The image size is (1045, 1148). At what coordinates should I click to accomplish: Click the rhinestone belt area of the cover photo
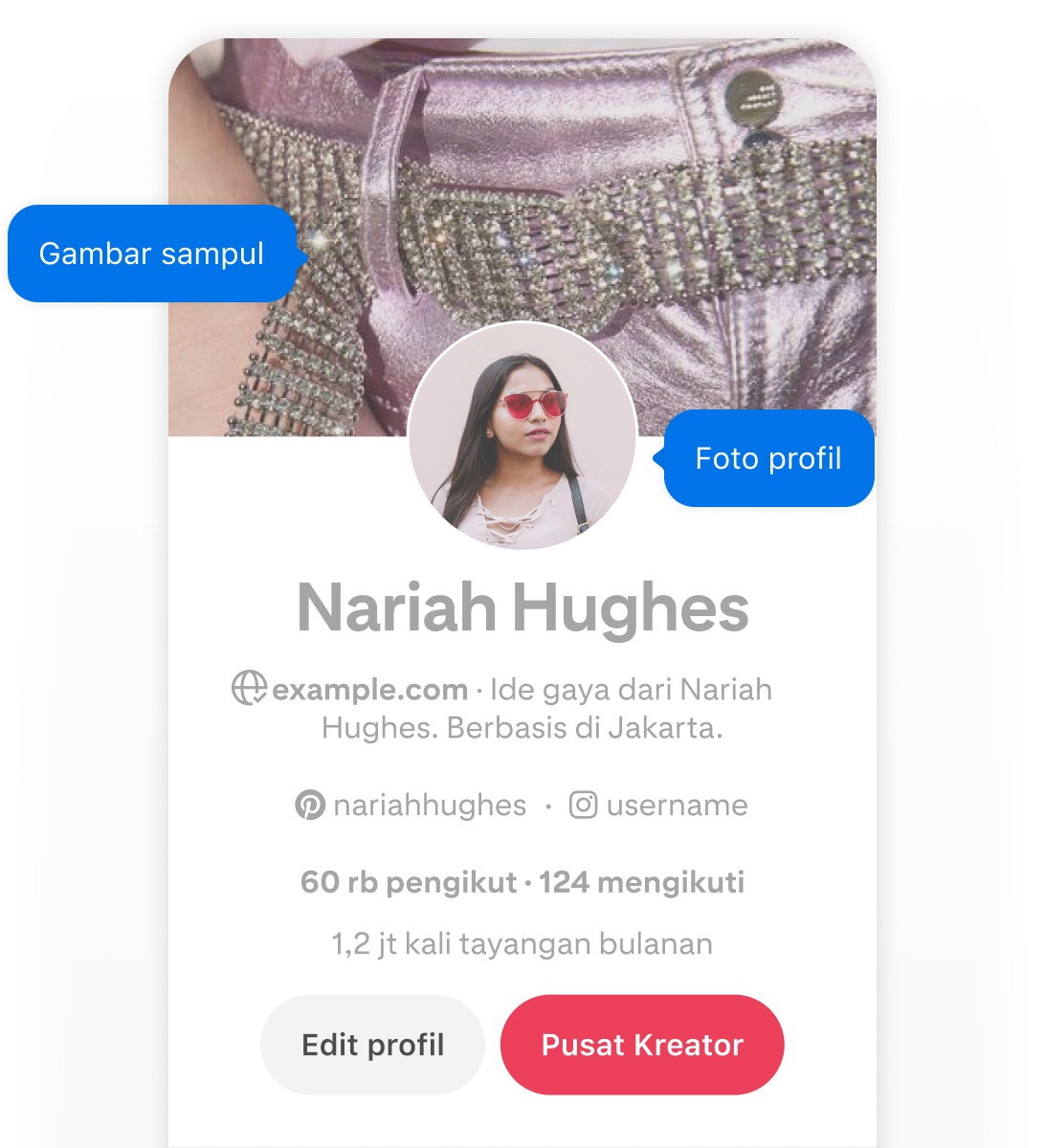(x=574, y=239)
